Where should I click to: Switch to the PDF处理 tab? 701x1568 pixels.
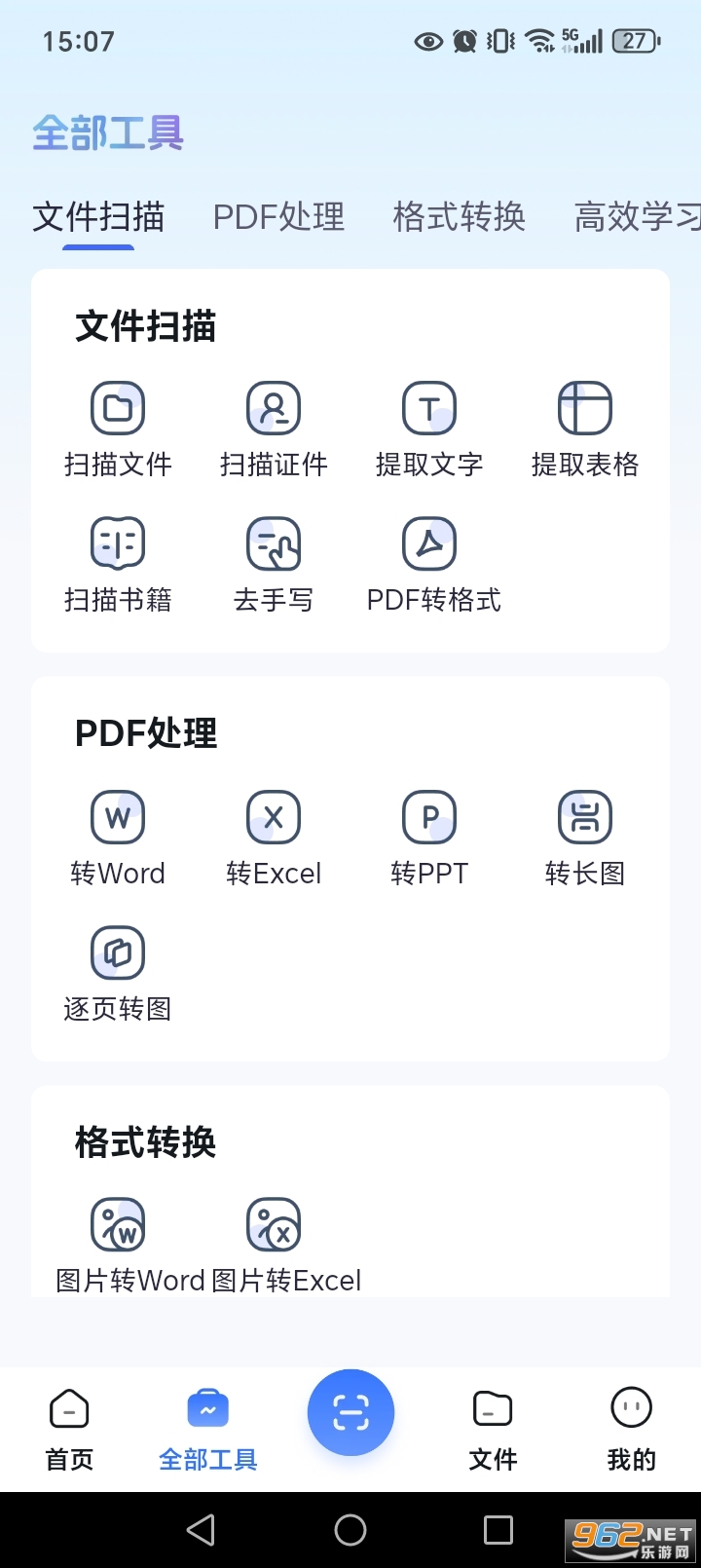(278, 216)
